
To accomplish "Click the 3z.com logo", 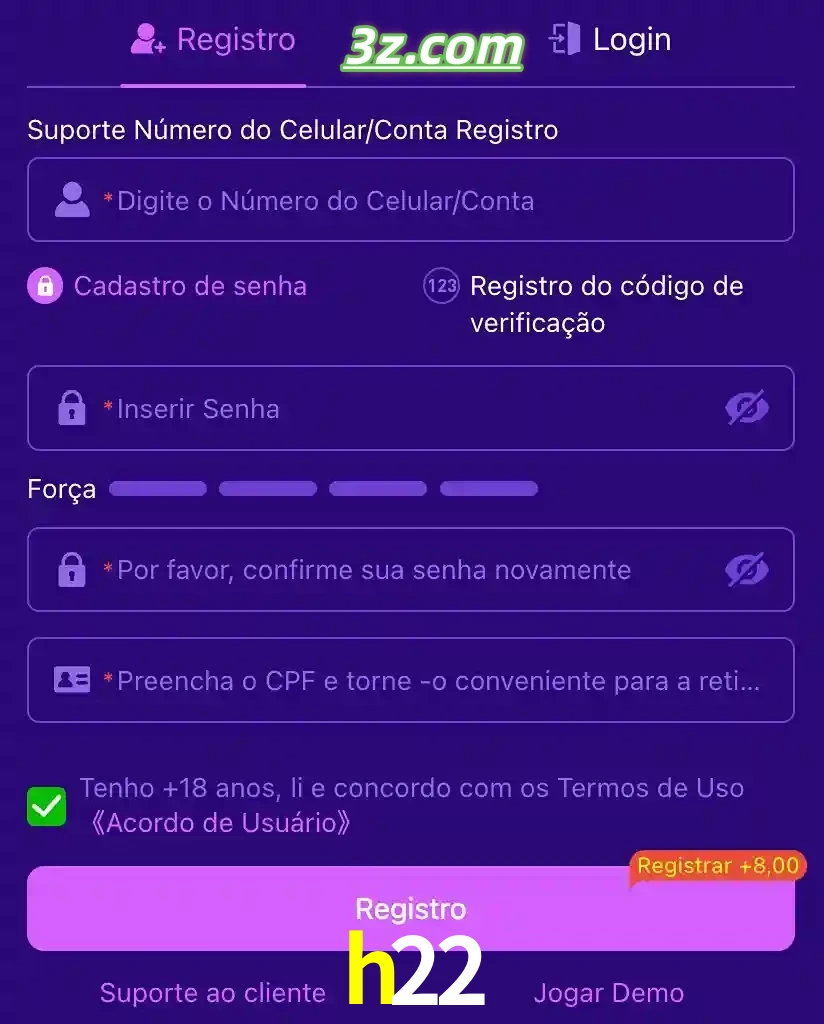I will point(432,44).
